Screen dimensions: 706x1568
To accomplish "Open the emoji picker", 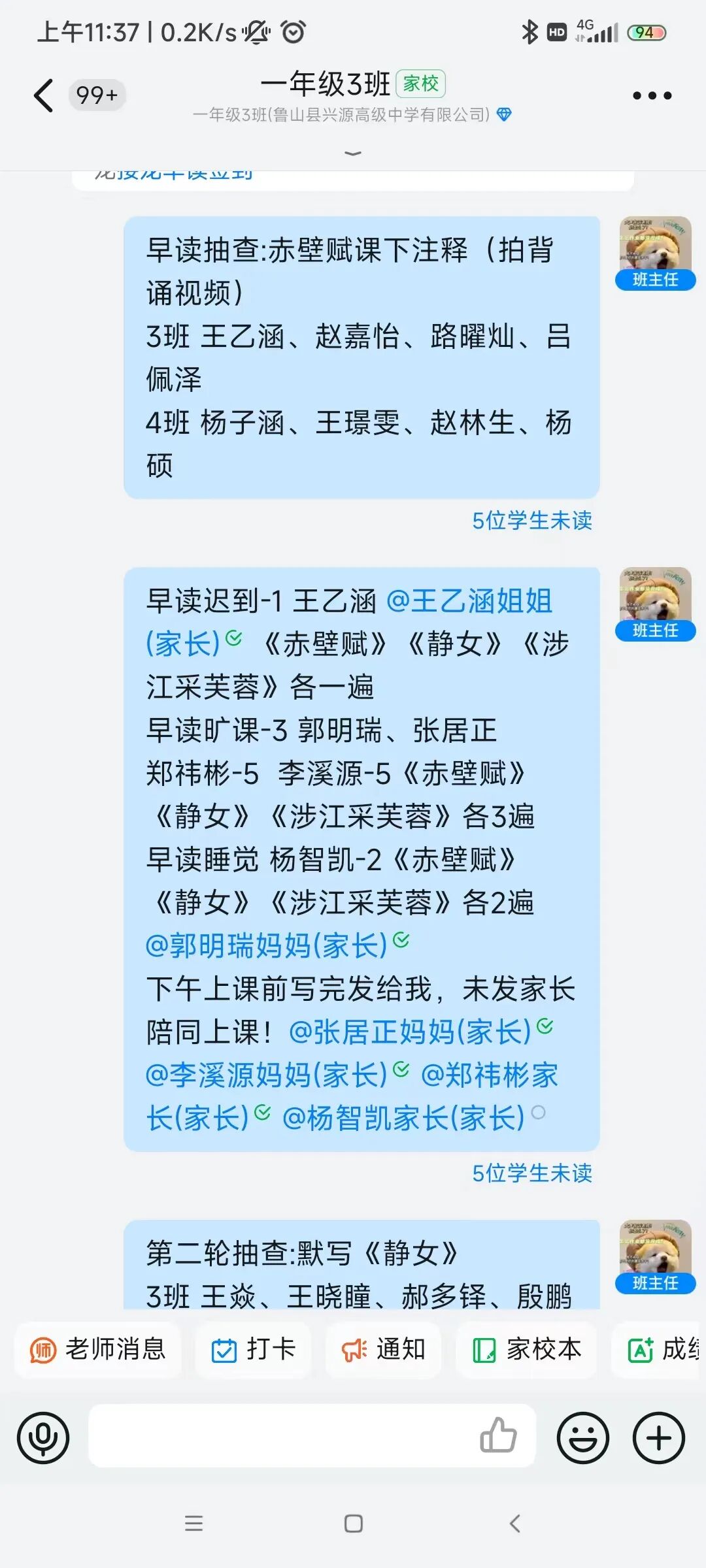I will [582, 1438].
